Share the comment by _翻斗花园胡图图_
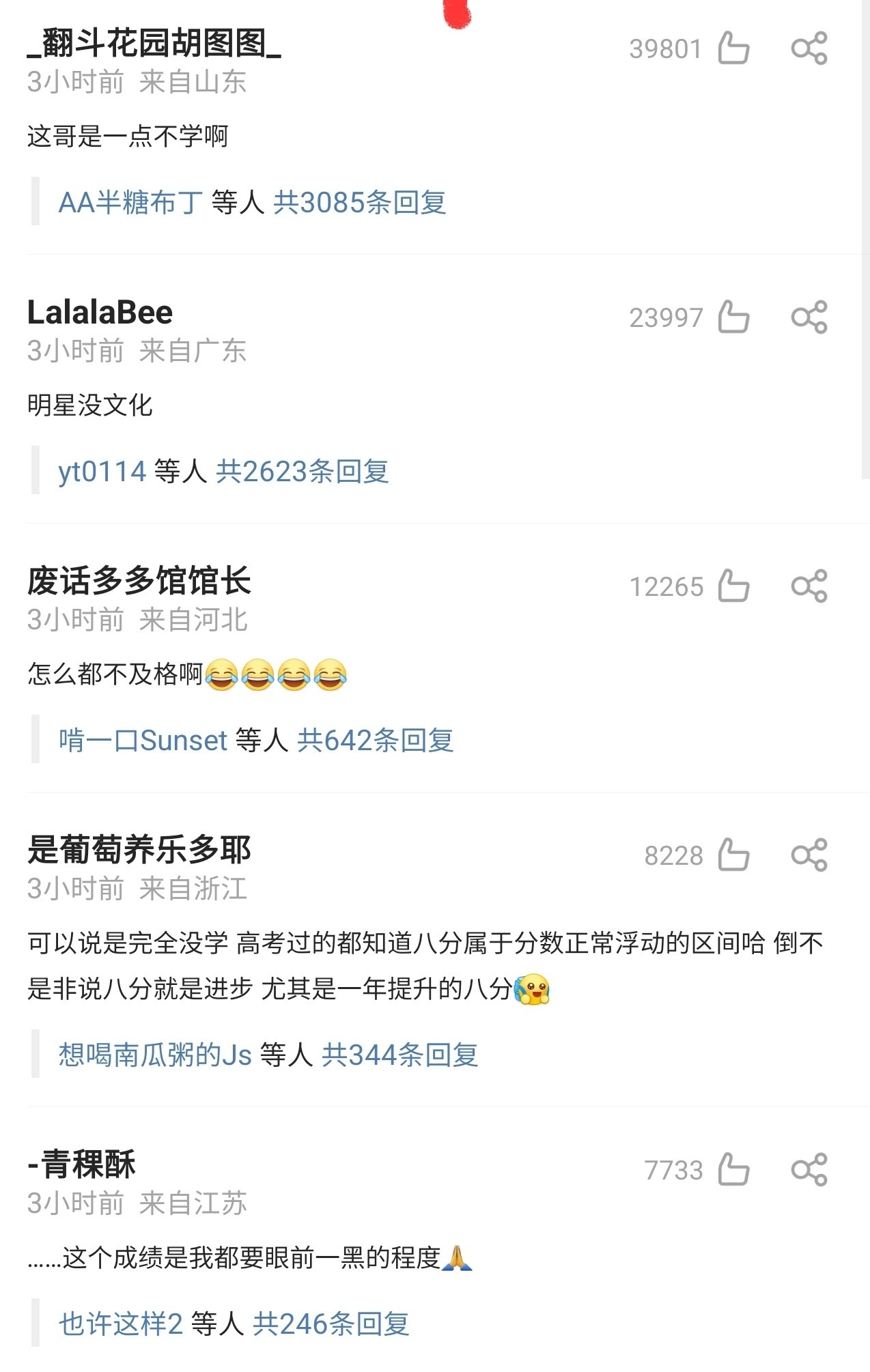Viewport: 870px width, 1372px height. point(809,48)
